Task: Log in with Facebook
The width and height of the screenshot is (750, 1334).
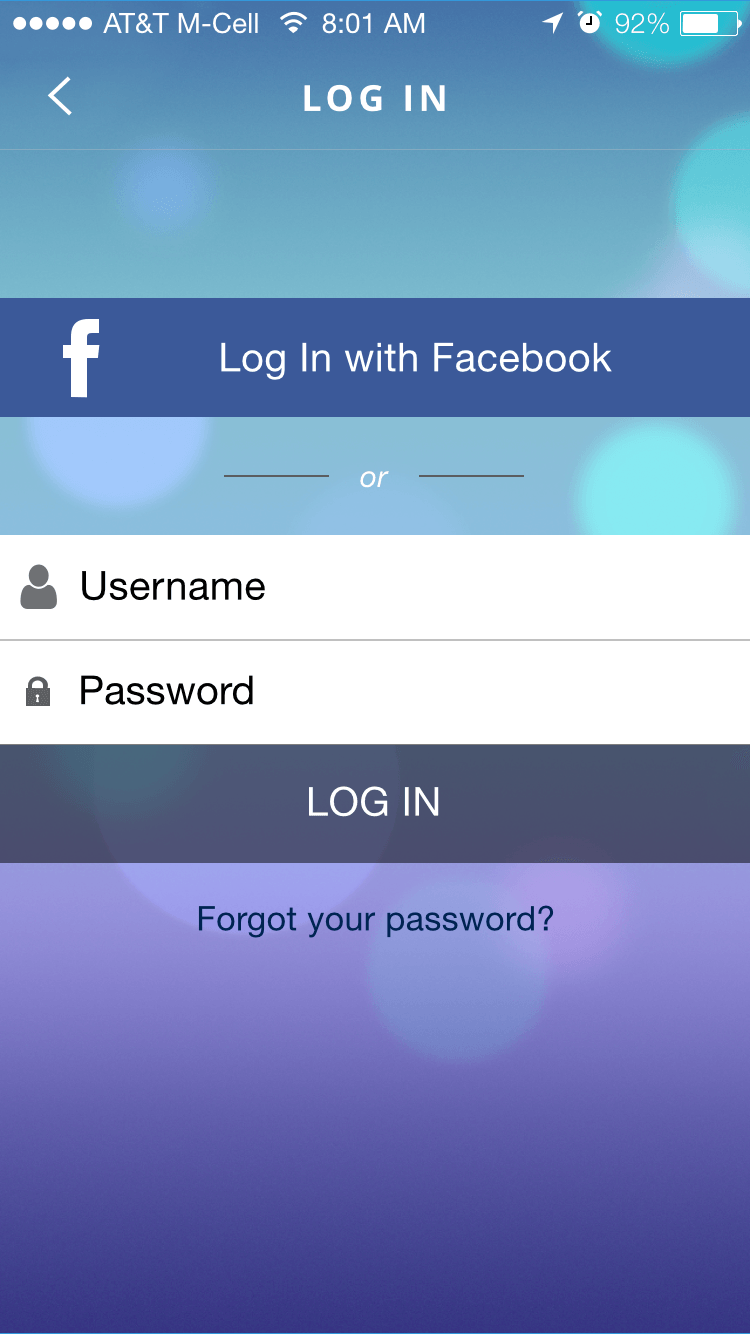Action: (x=375, y=357)
